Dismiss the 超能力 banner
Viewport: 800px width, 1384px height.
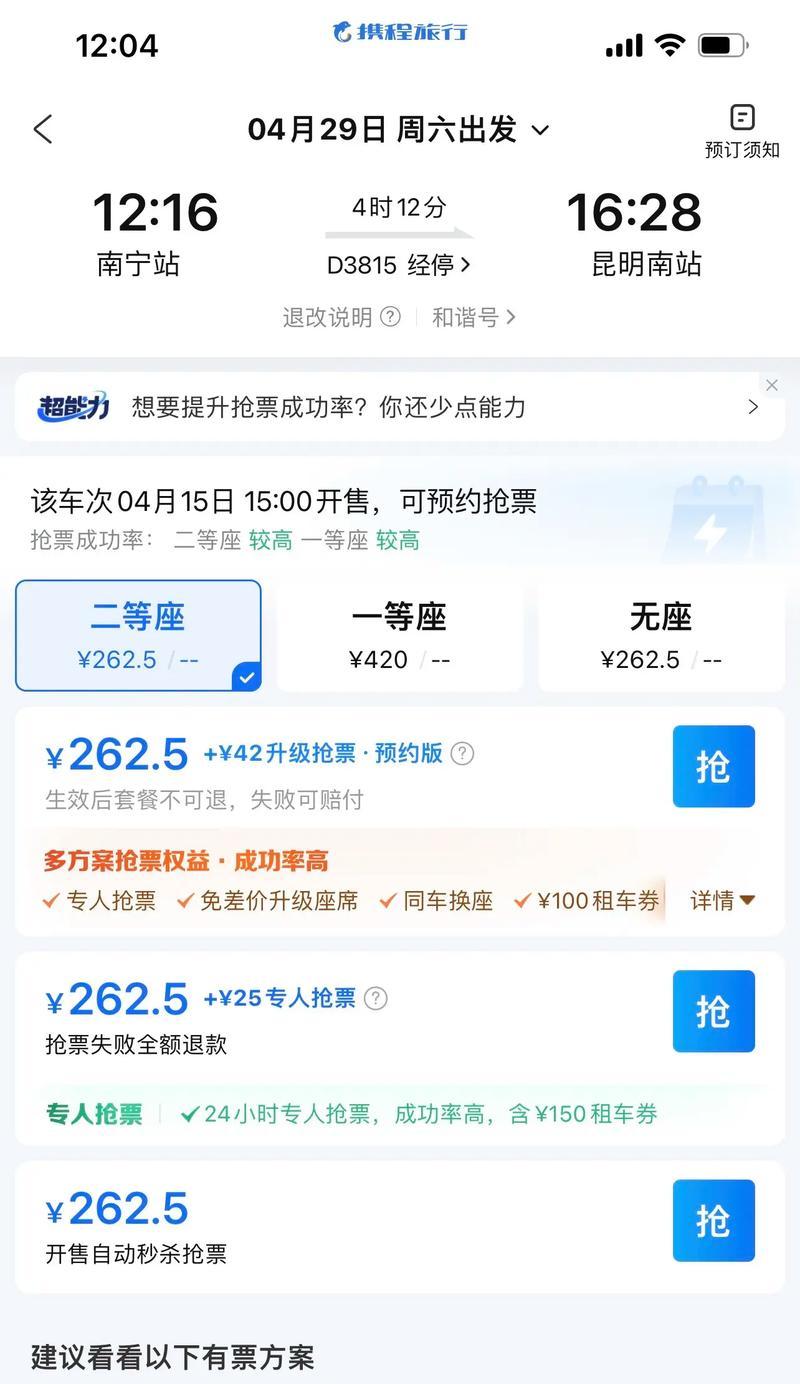click(771, 385)
